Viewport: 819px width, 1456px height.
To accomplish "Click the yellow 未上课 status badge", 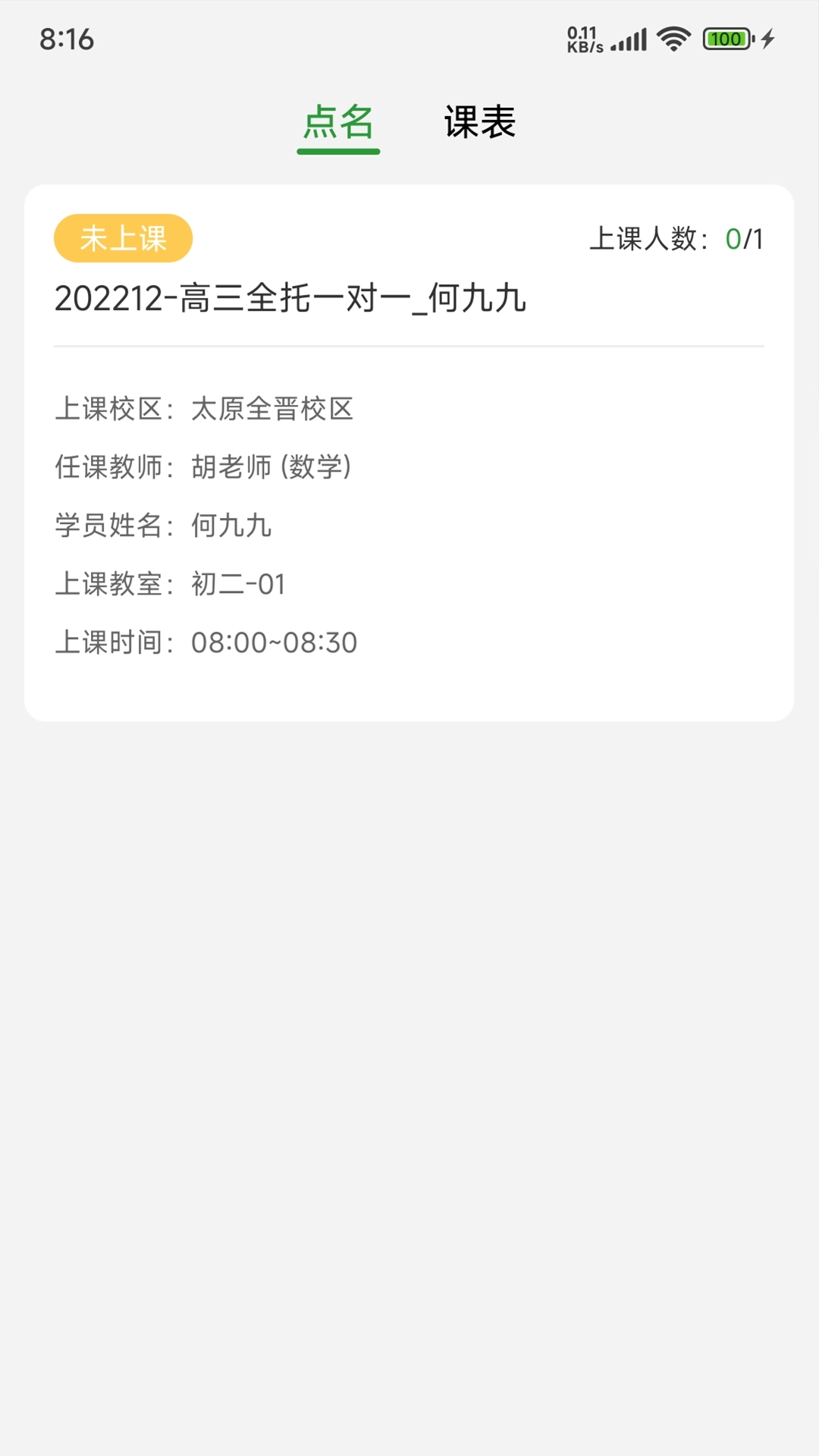I will pyautogui.click(x=124, y=237).
